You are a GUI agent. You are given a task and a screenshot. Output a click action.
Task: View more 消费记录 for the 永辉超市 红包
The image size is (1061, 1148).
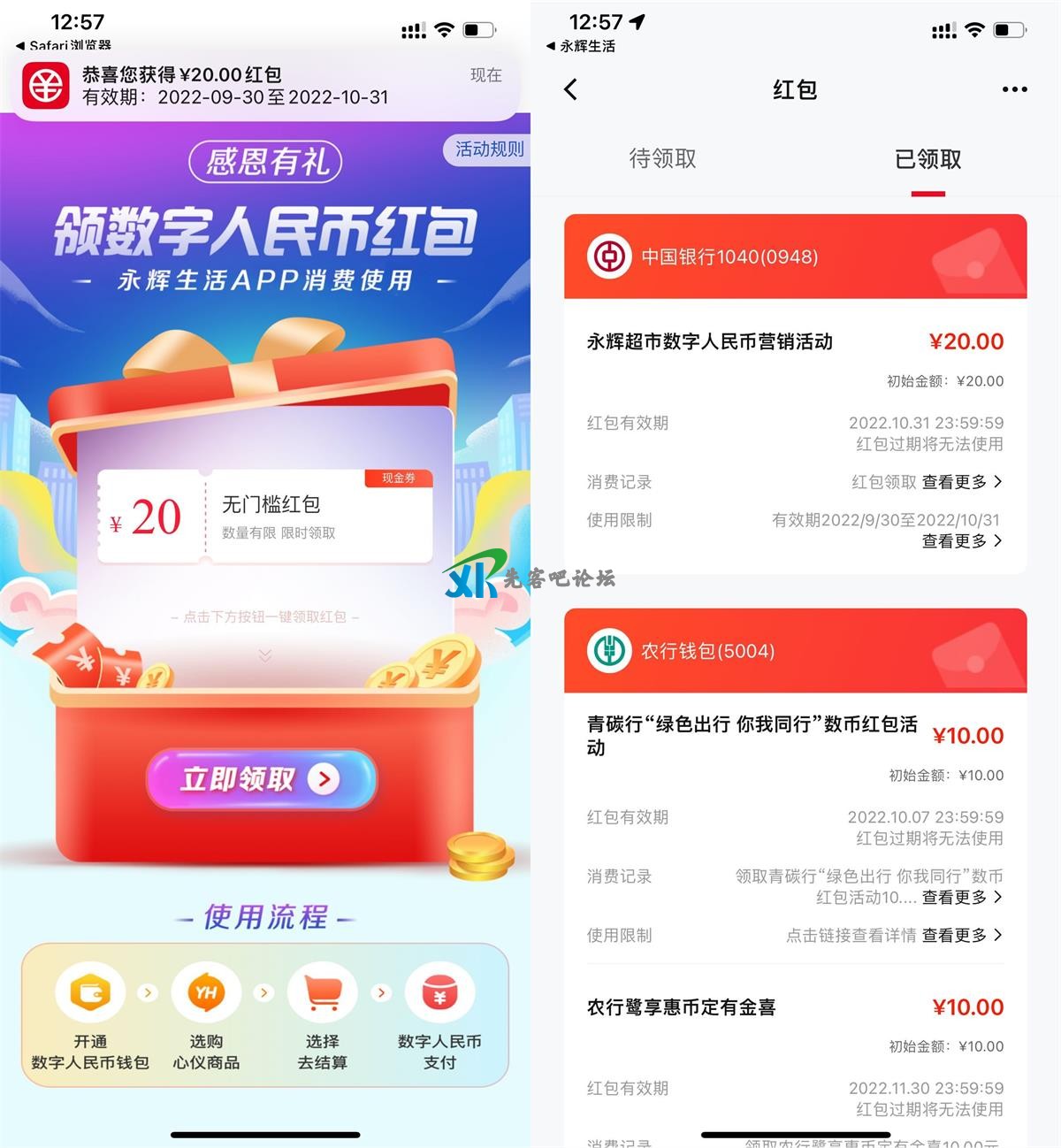(x=961, y=482)
